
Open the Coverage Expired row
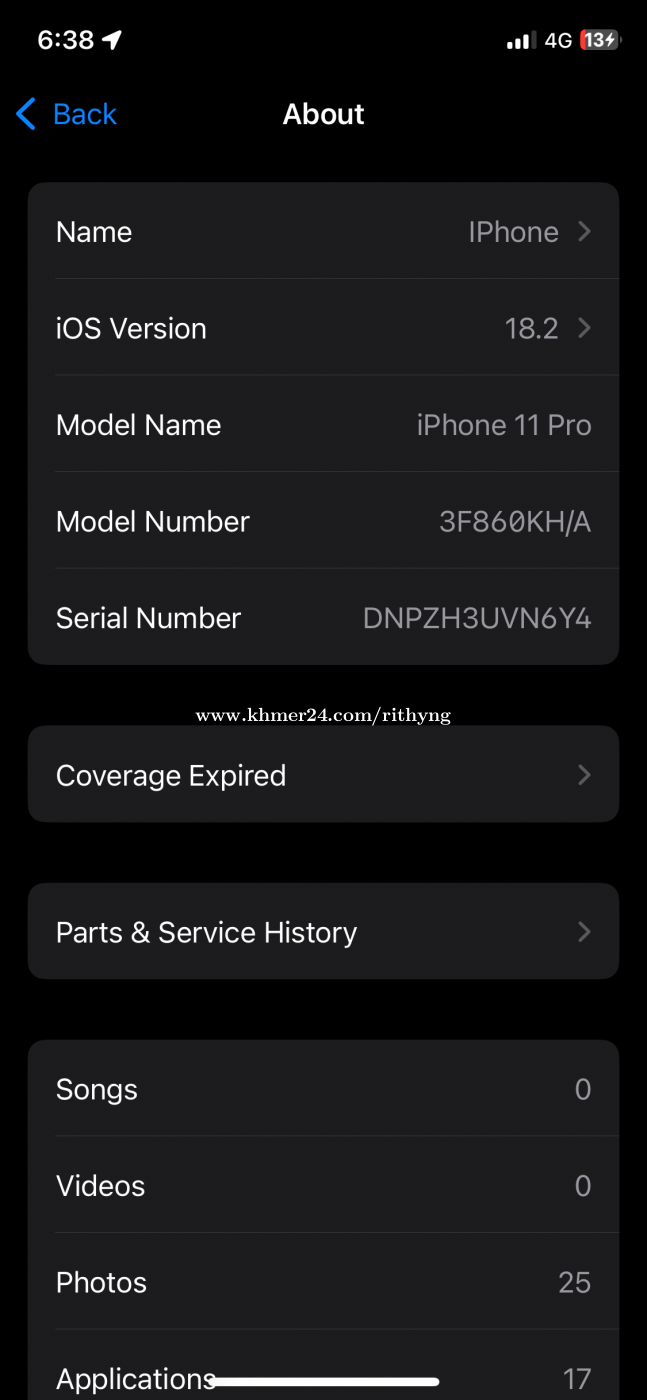click(323, 775)
